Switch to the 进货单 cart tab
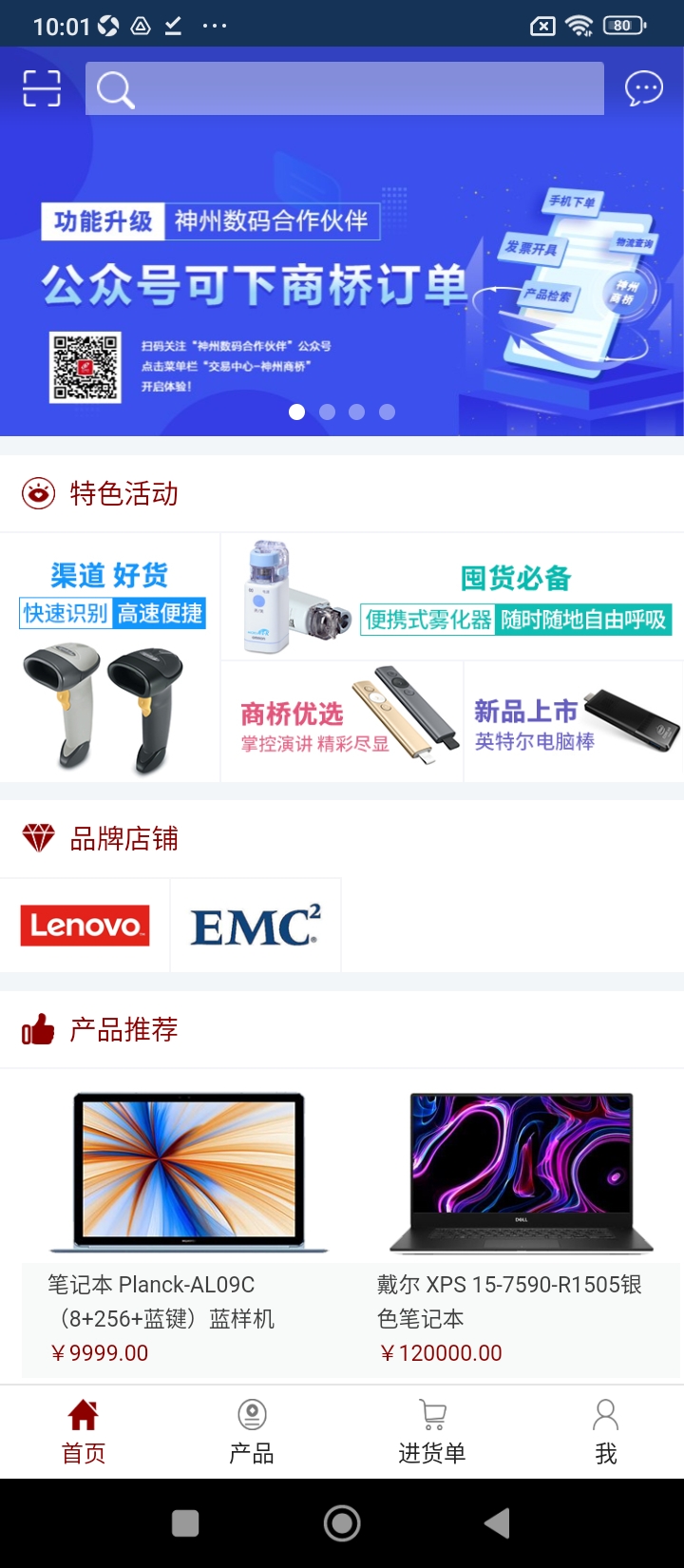The image size is (684, 1568). pyautogui.click(x=432, y=1431)
